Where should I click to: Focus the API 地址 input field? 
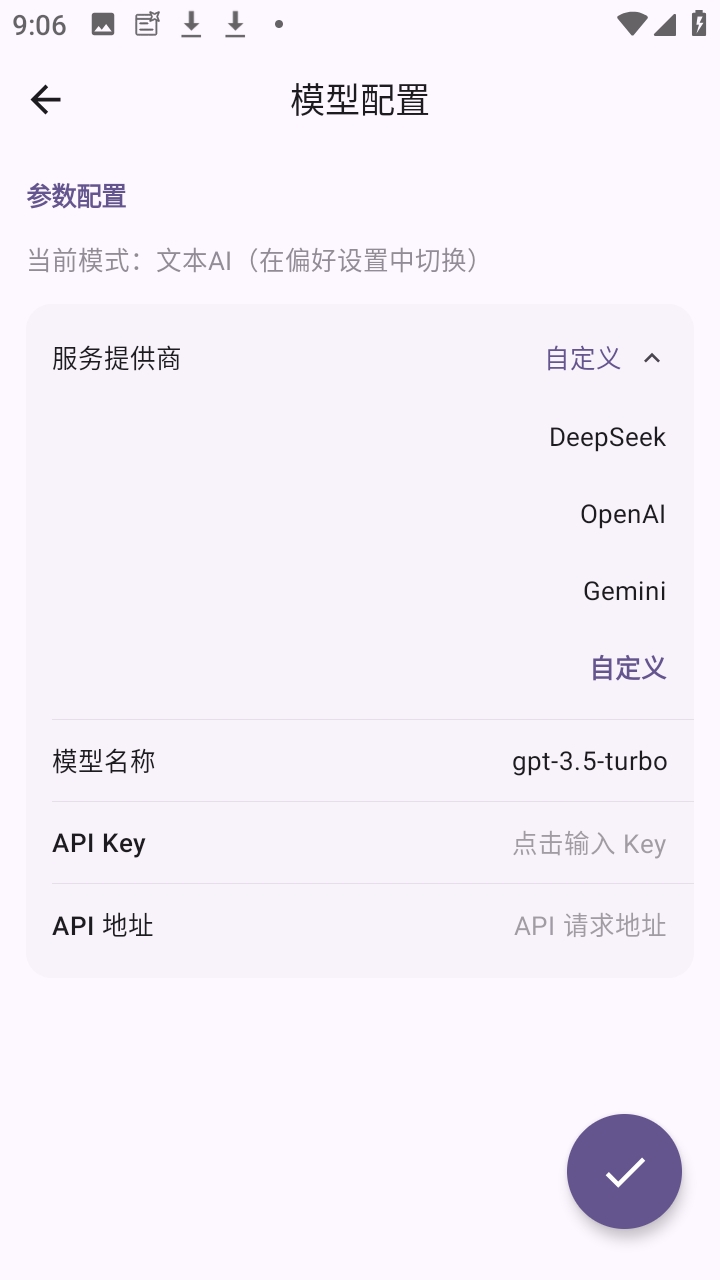pos(589,926)
